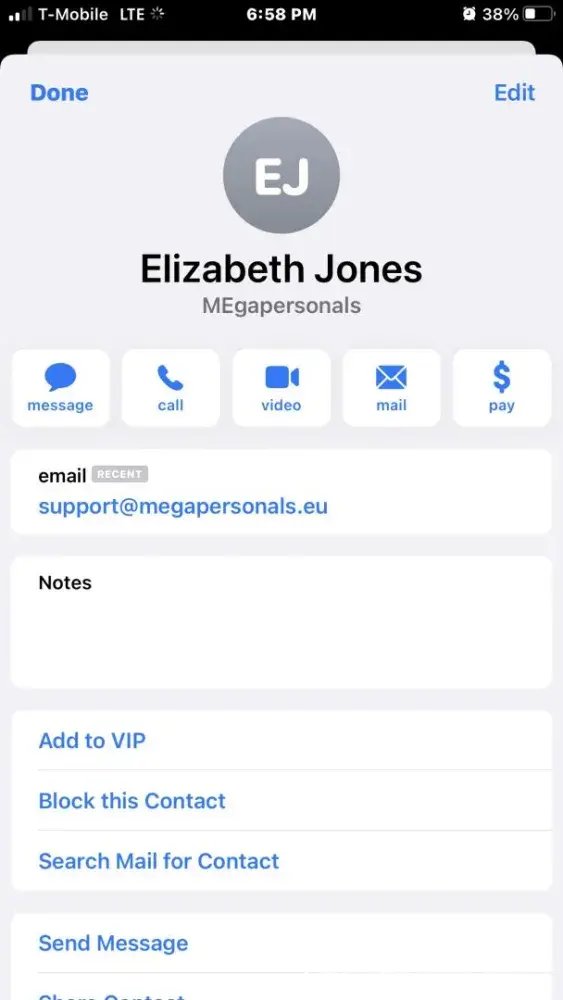The height and width of the screenshot is (1000, 563).
Task: Tap the support@megapersonals.eu email address
Action: (x=183, y=507)
